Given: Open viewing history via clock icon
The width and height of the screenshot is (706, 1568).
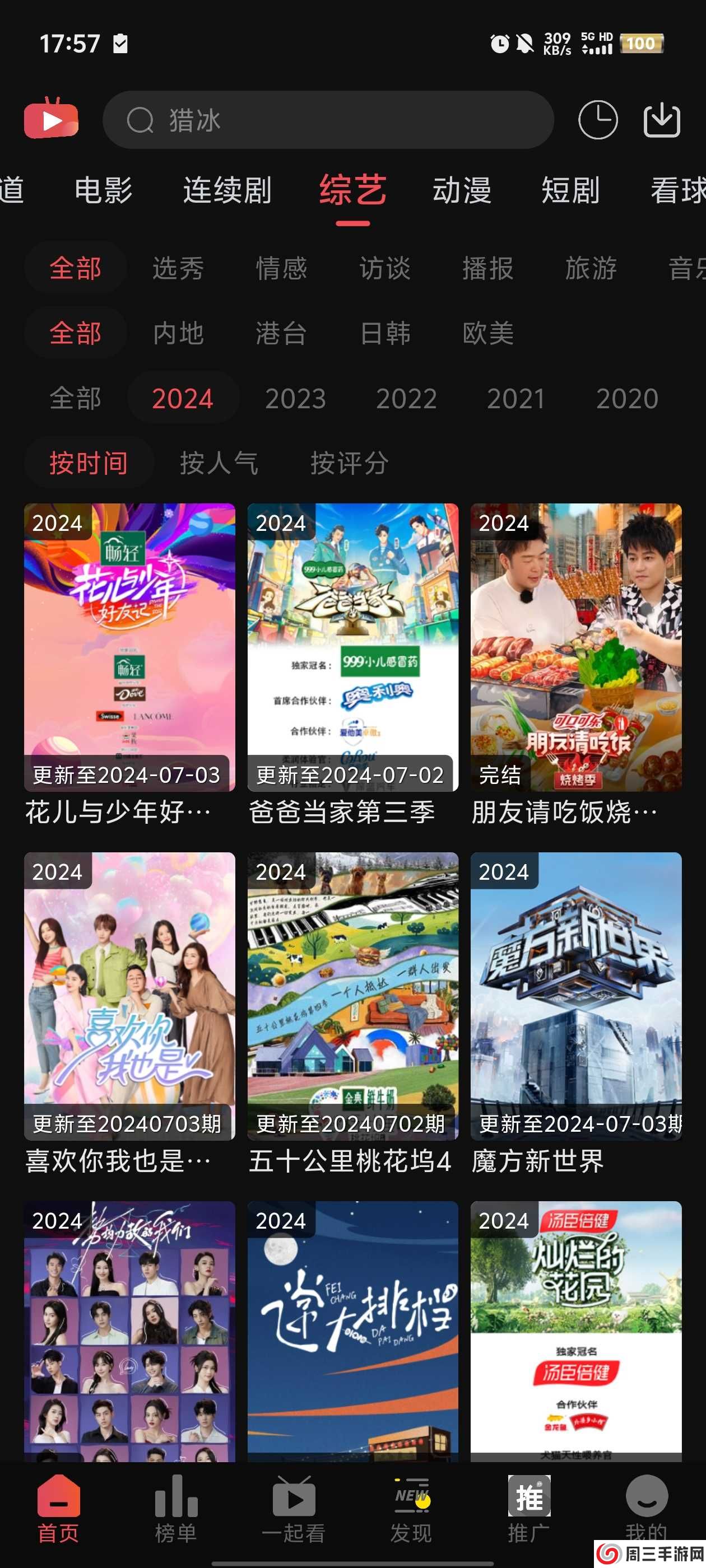Looking at the screenshot, I should [x=598, y=119].
